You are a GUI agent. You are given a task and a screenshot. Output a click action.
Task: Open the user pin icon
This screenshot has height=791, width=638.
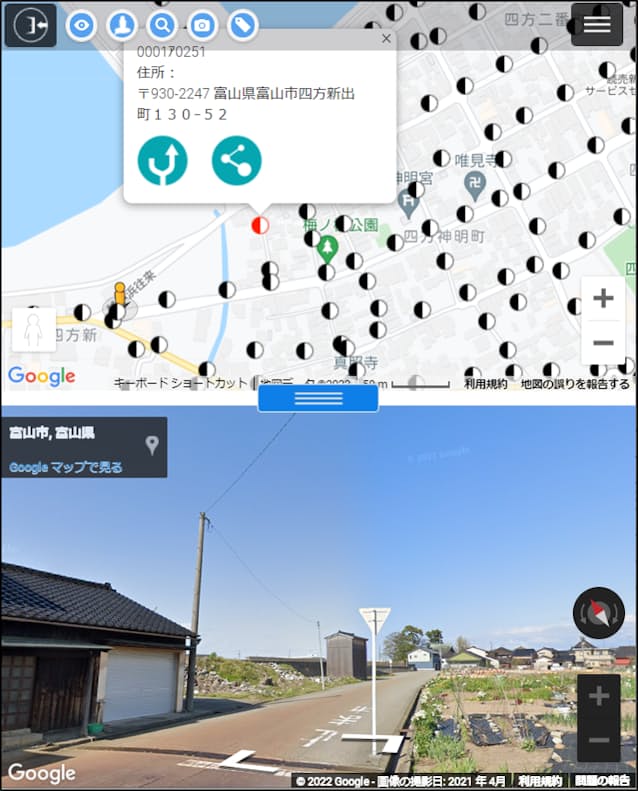click(121, 25)
